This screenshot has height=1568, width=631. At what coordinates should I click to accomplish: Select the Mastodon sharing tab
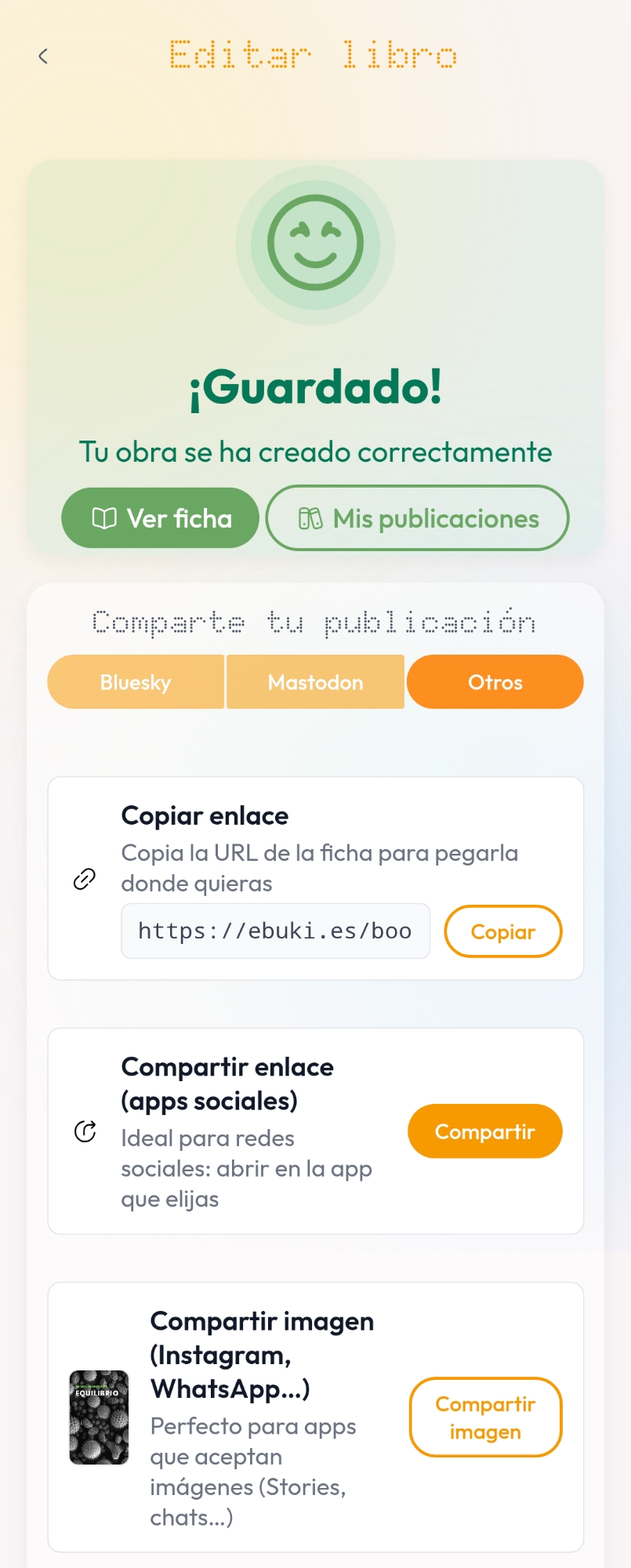tap(315, 682)
